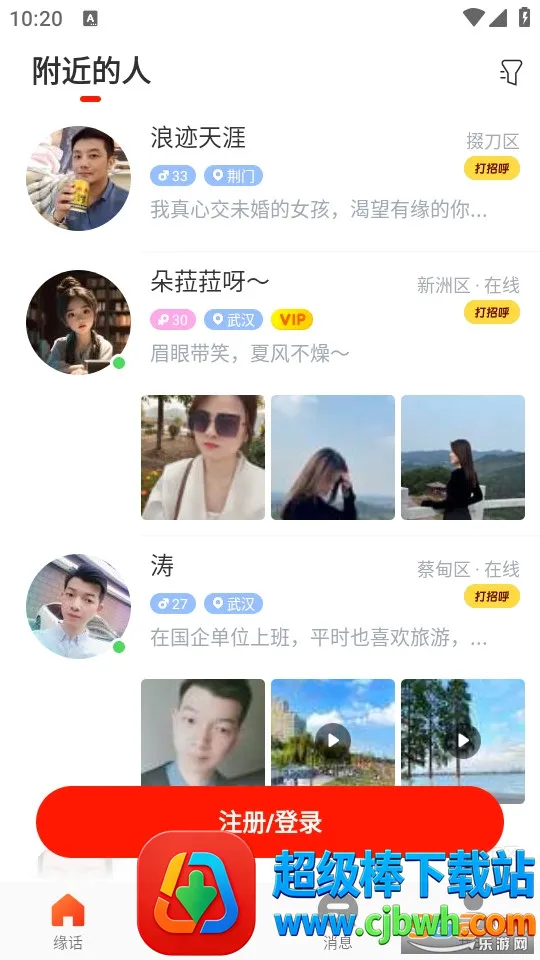
Task: Open 朵菈菈呀～'s profile avatar
Action: point(78,322)
